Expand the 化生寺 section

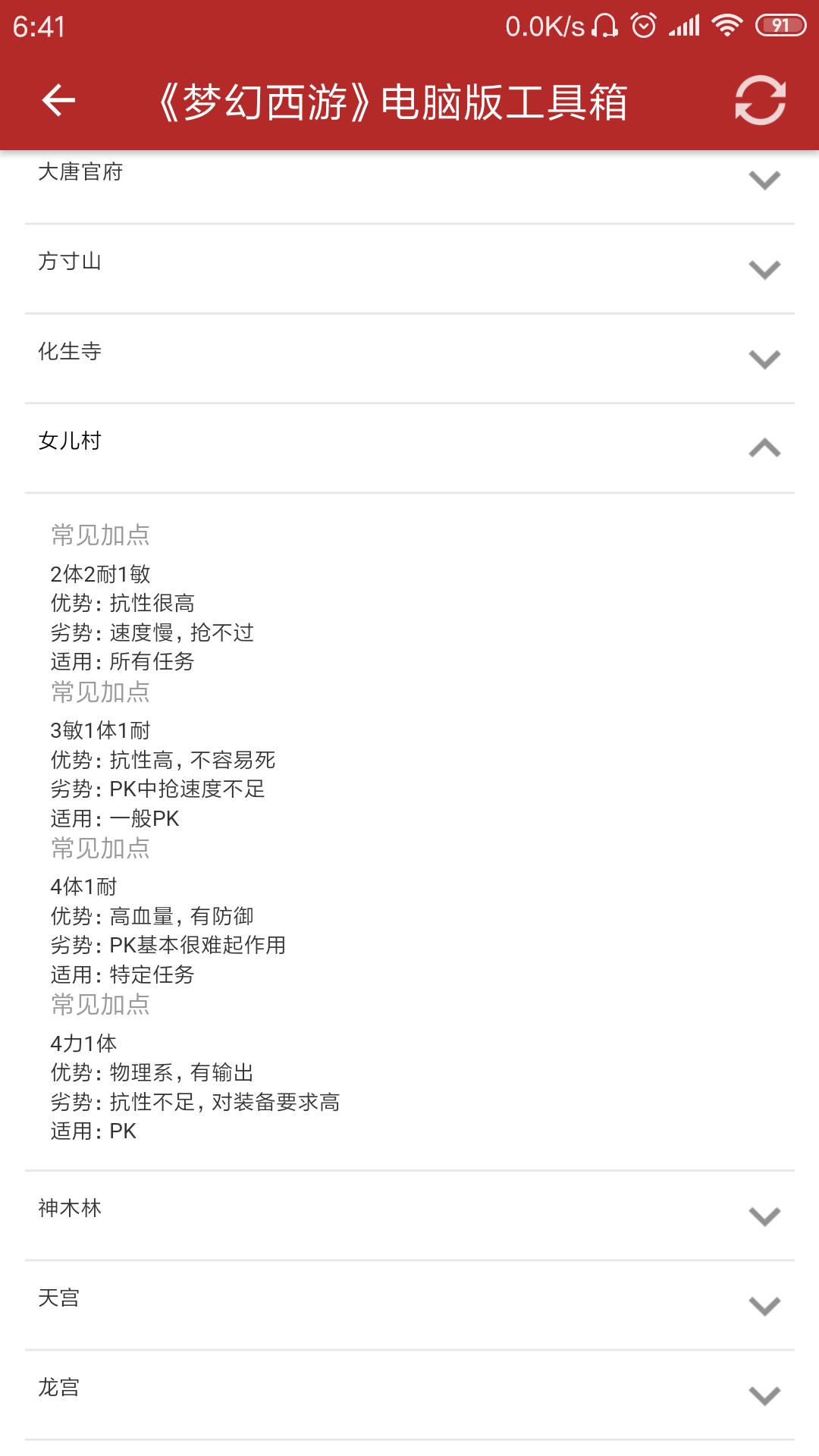coord(409,358)
